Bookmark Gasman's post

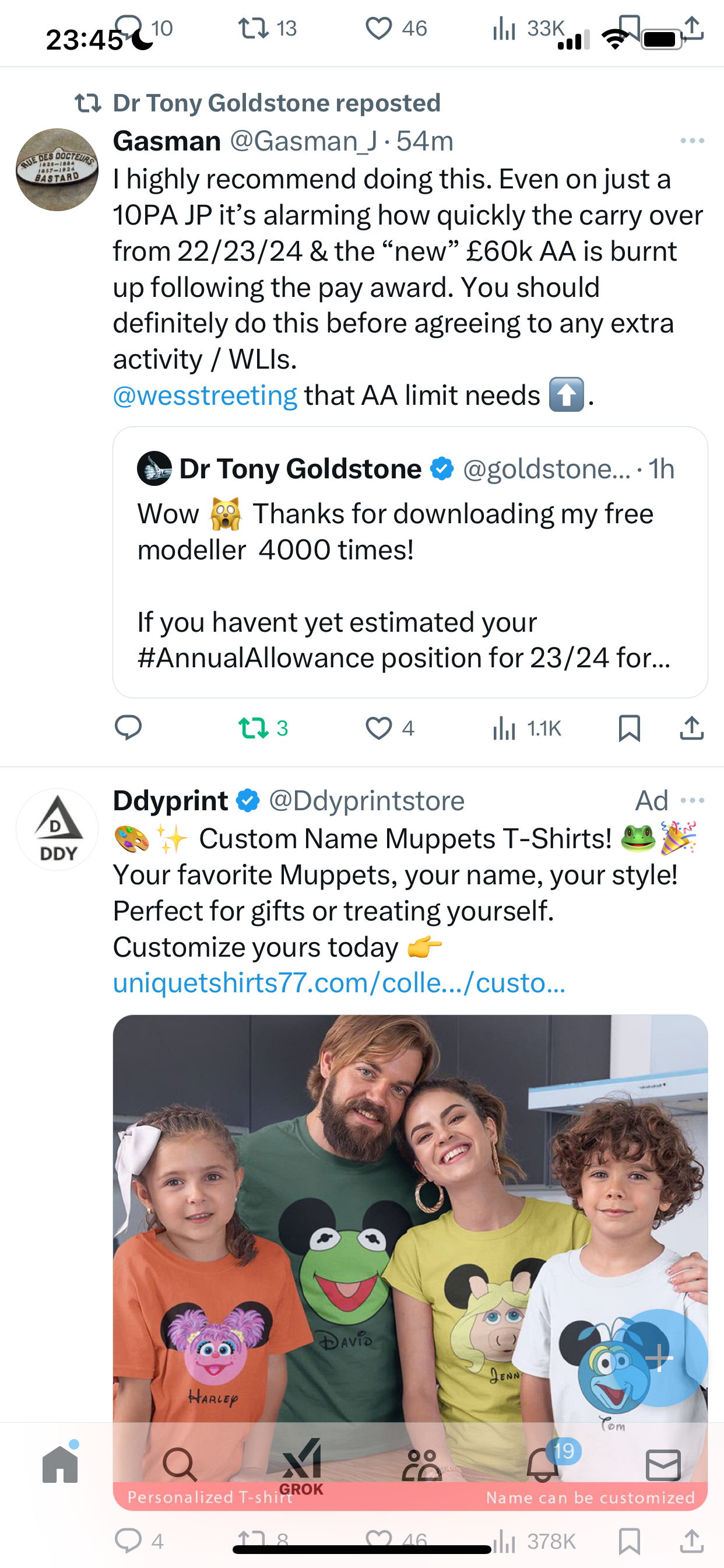pyautogui.click(x=629, y=727)
